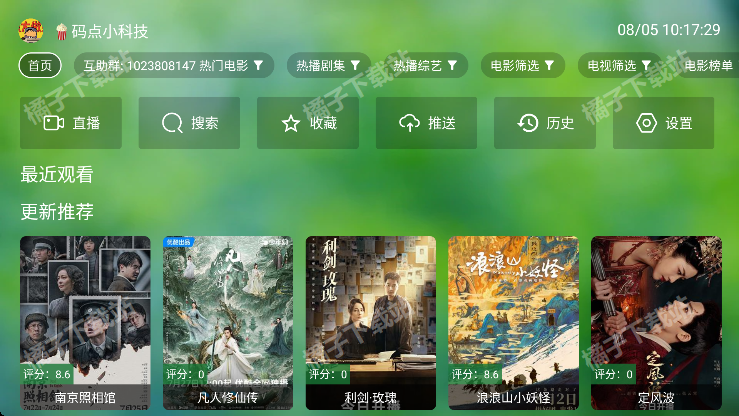Open the 电影筛选 filter tab
The image size is (739, 416).
[523, 66]
